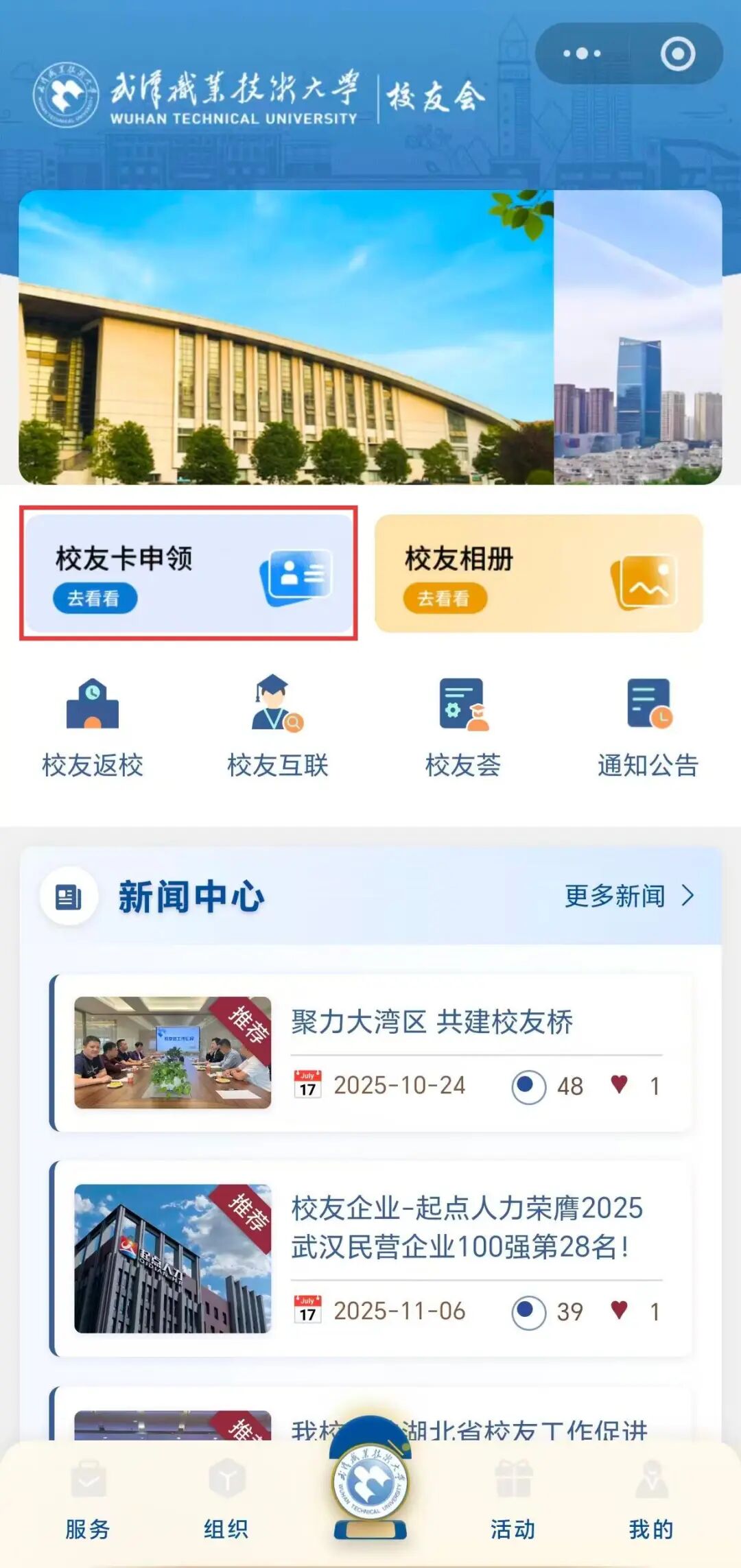This screenshot has width=741, height=1568.
Task: Open news 聚力大湾区 共建校友桥
Action: pos(432,1022)
